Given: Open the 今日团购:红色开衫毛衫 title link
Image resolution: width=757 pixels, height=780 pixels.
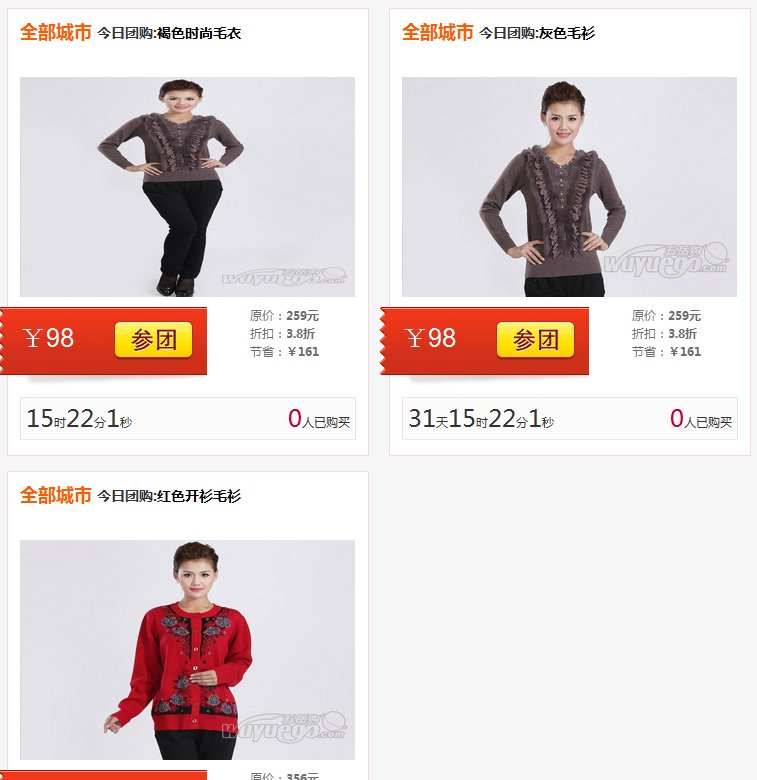Looking at the screenshot, I should (x=169, y=497).
